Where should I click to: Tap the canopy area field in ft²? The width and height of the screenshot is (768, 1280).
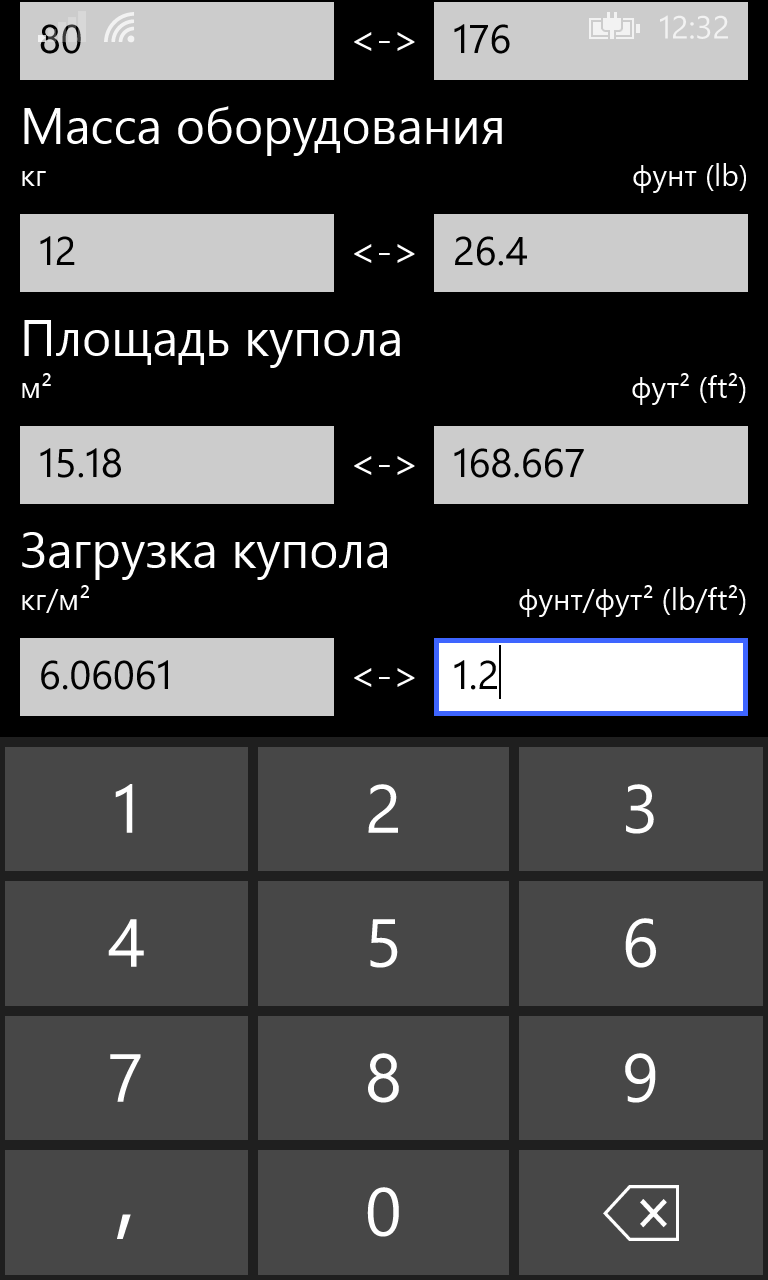click(x=590, y=465)
